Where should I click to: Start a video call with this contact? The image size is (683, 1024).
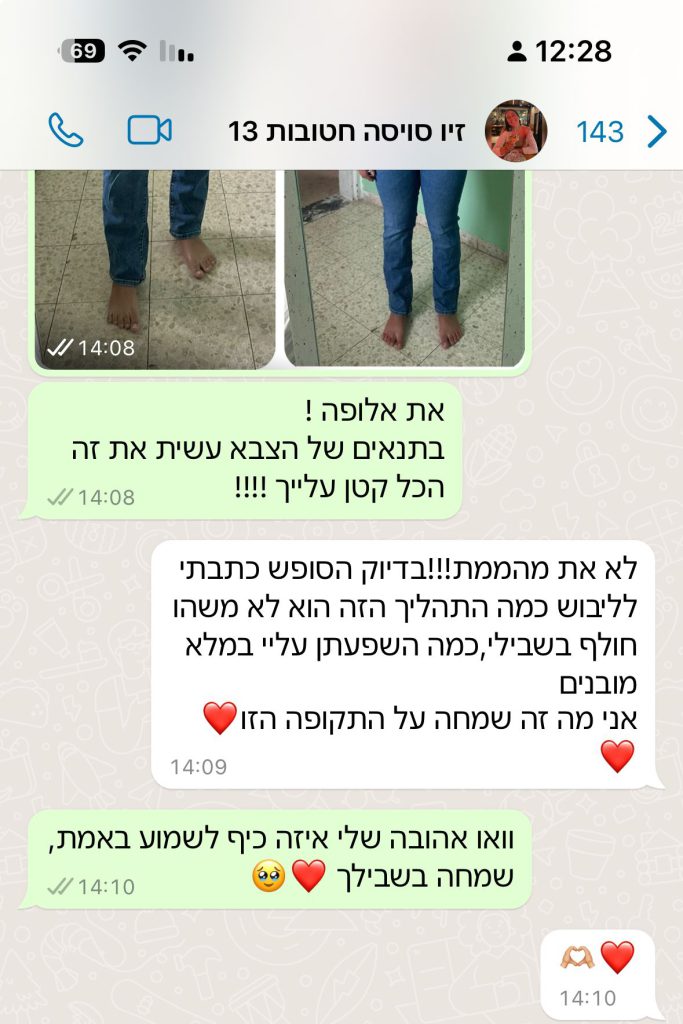tap(149, 131)
